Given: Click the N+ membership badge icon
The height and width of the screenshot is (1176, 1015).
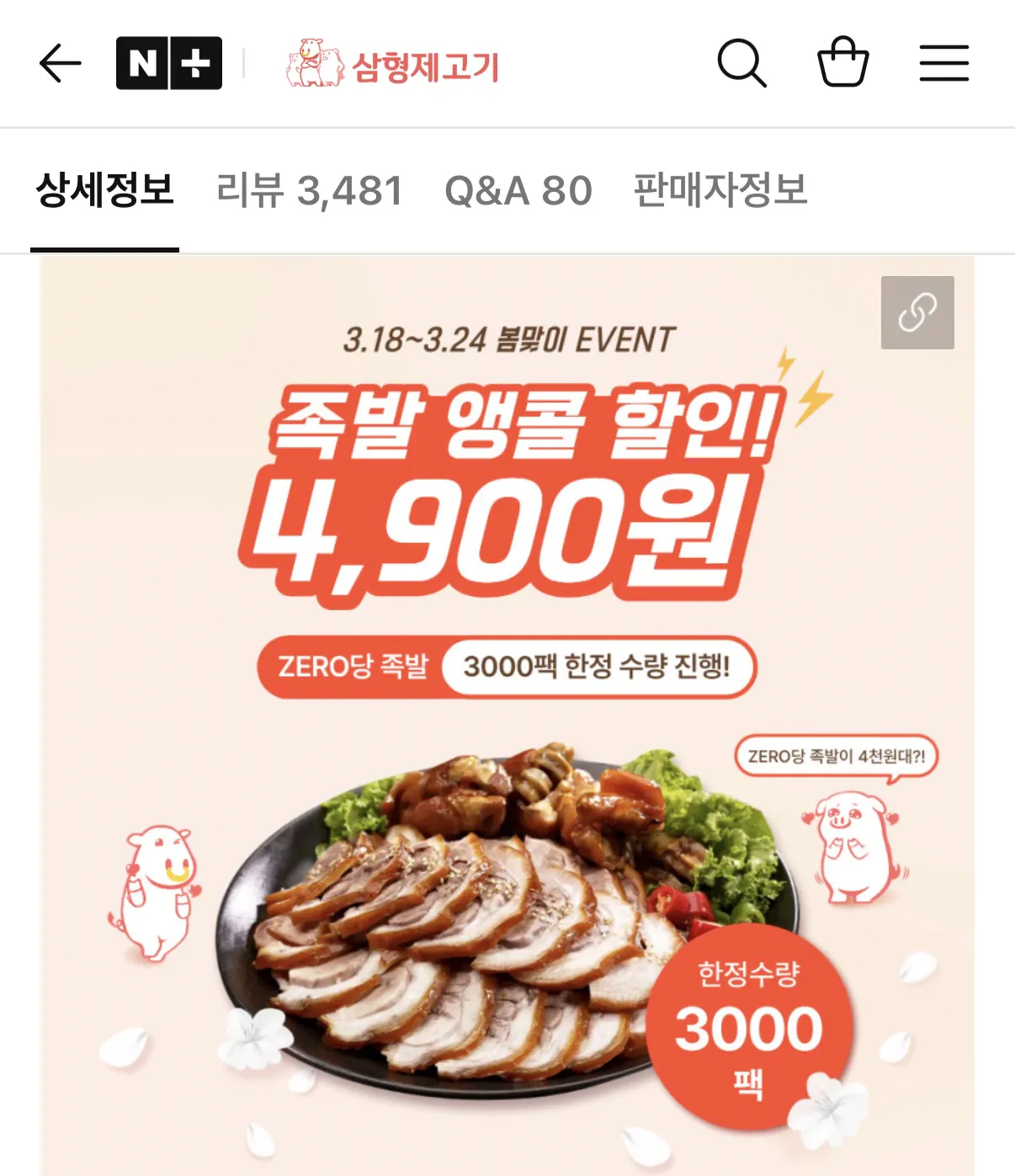Looking at the screenshot, I should [x=167, y=61].
